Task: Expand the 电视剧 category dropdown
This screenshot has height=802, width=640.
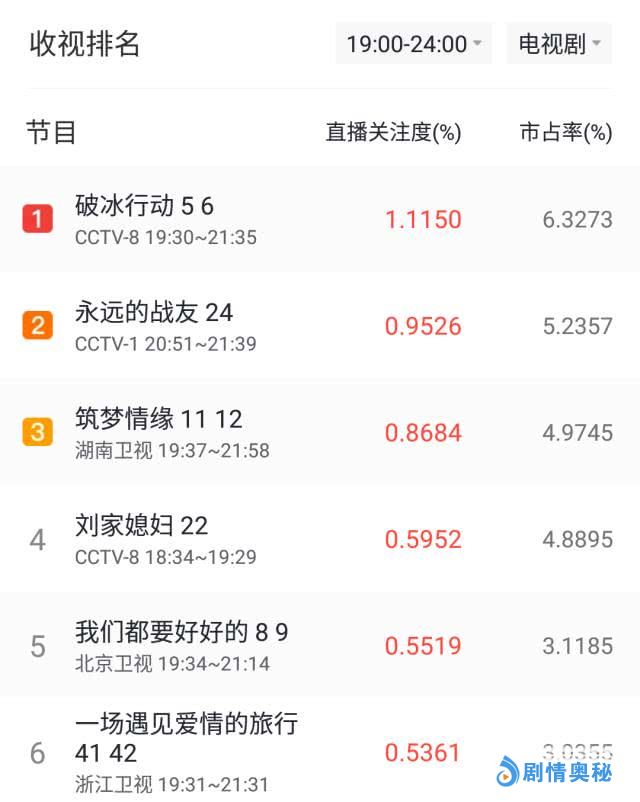Action: [559, 44]
